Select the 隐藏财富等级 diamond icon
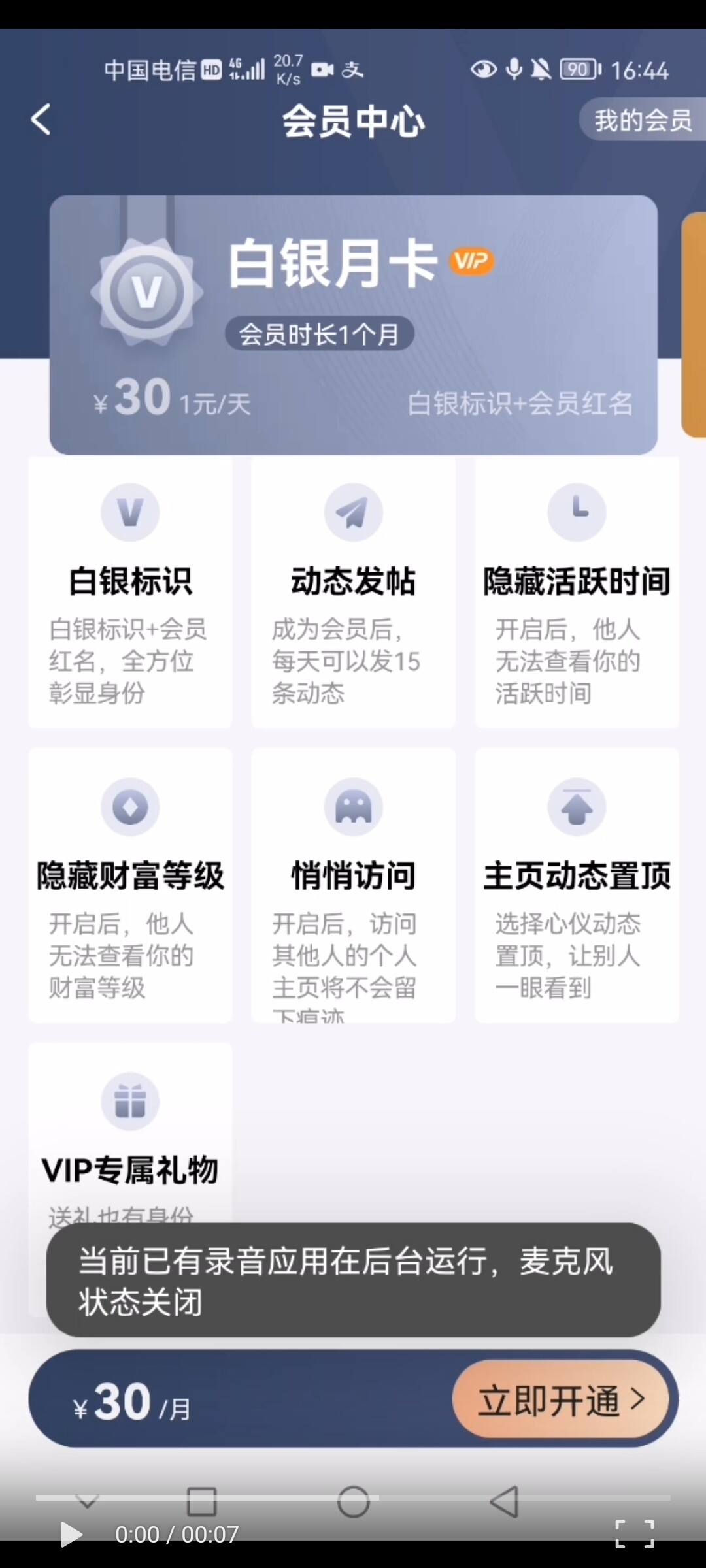 click(x=130, y=807)
